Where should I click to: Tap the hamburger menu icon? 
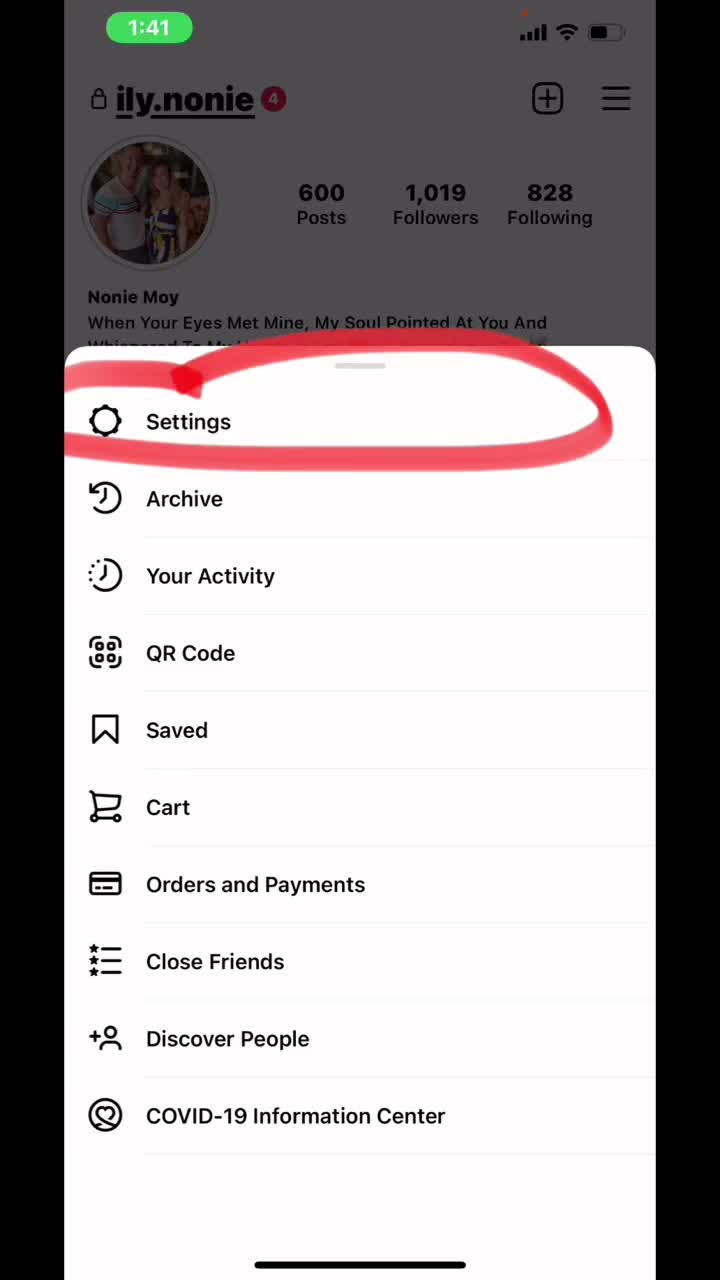point(615,99)
